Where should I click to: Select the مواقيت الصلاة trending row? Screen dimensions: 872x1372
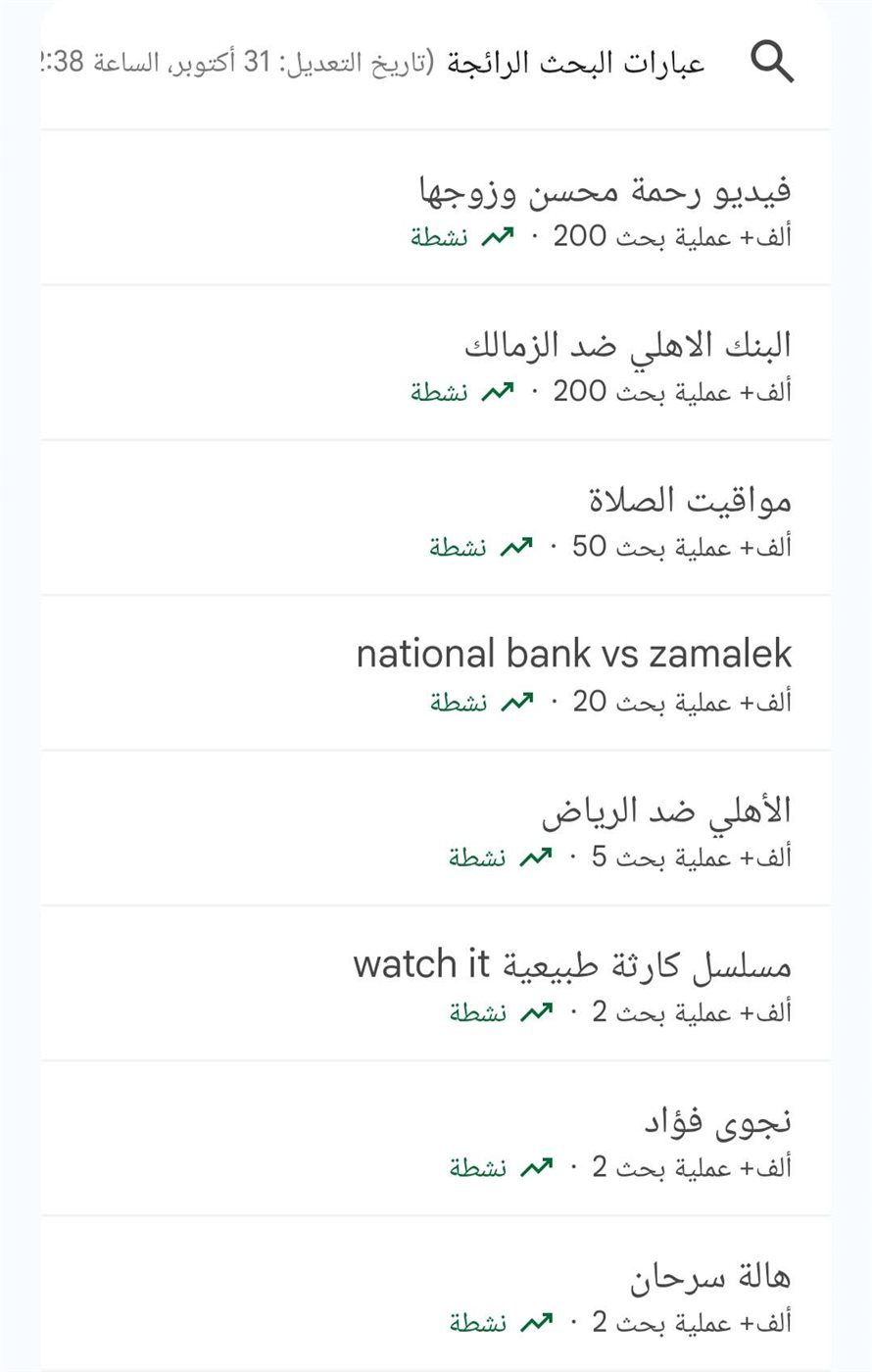tap(690, 501)
